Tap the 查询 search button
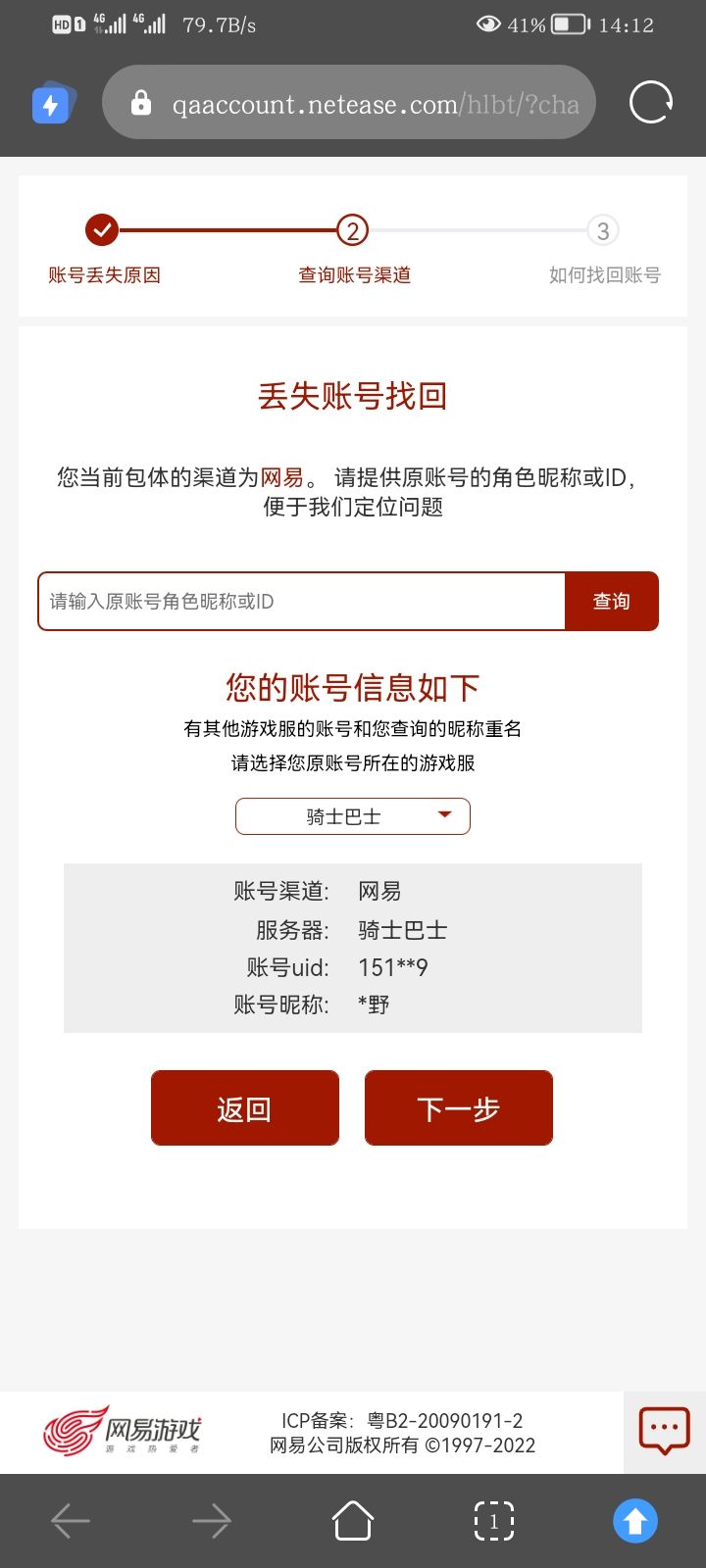 click(x=612, y=601)
